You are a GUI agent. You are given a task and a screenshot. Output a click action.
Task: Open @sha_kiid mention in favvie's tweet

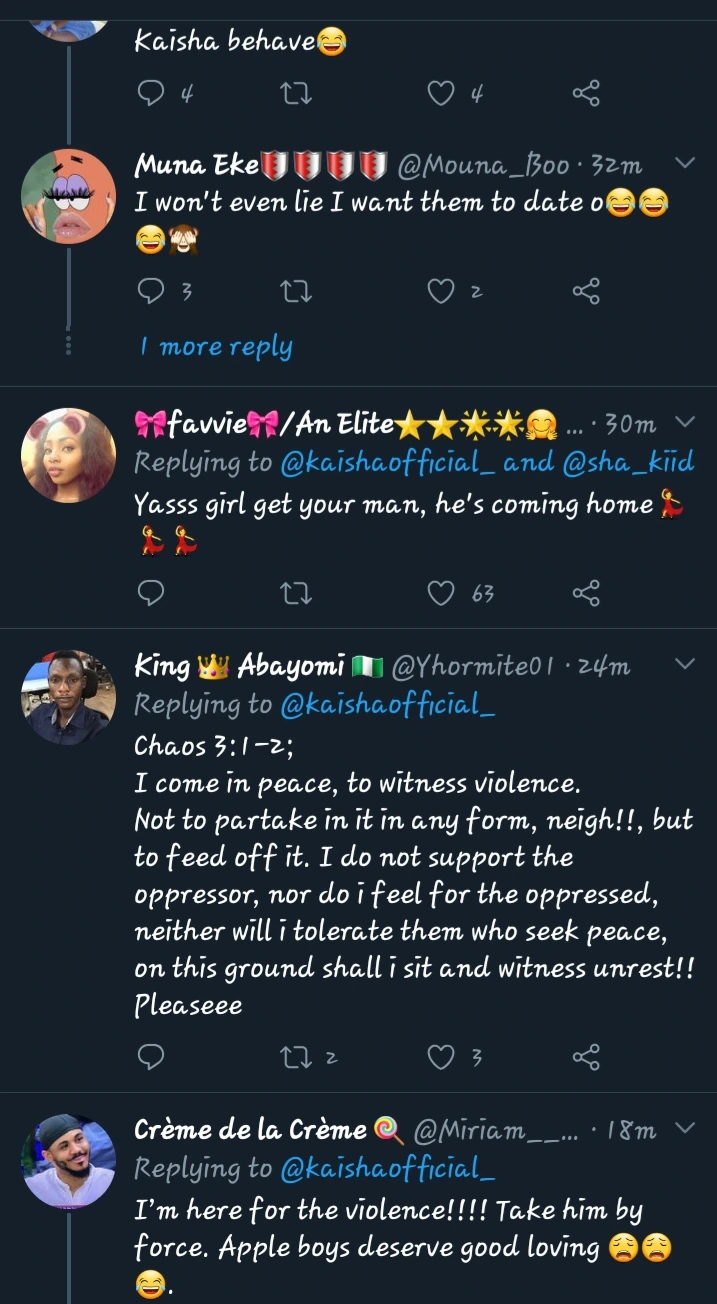(632, 463)
